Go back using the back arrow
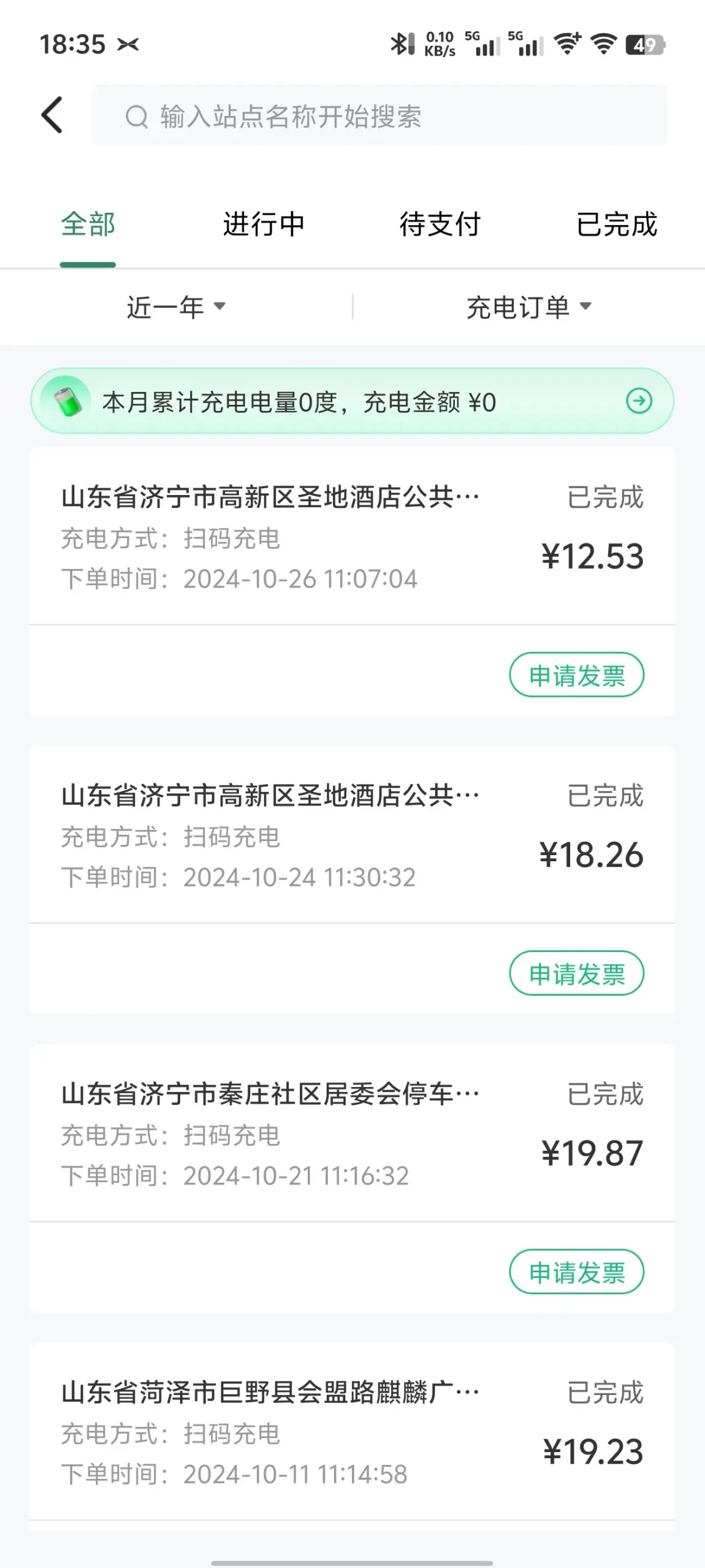 pos(52,115)
